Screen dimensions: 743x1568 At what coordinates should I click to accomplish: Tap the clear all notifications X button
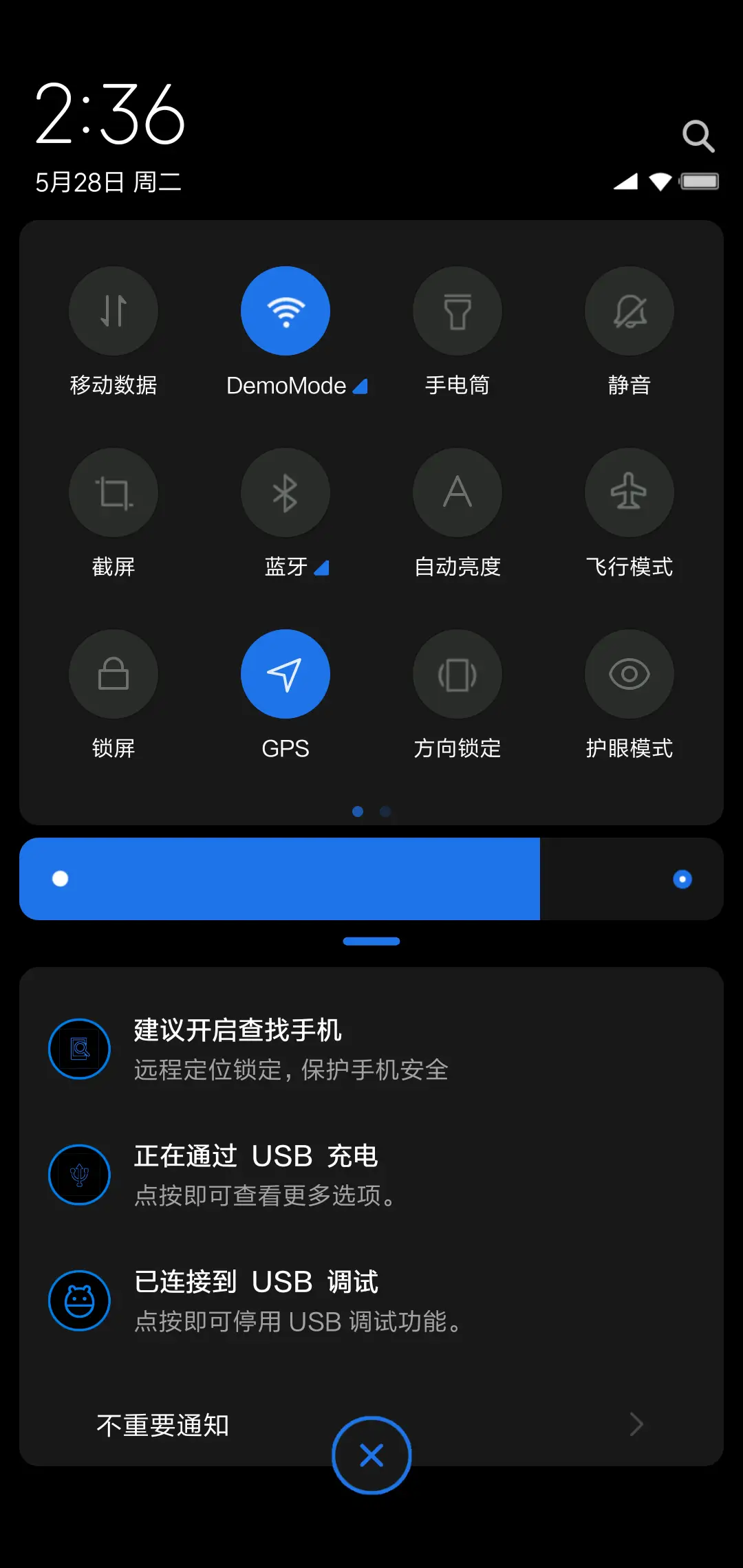(371, 1455)
